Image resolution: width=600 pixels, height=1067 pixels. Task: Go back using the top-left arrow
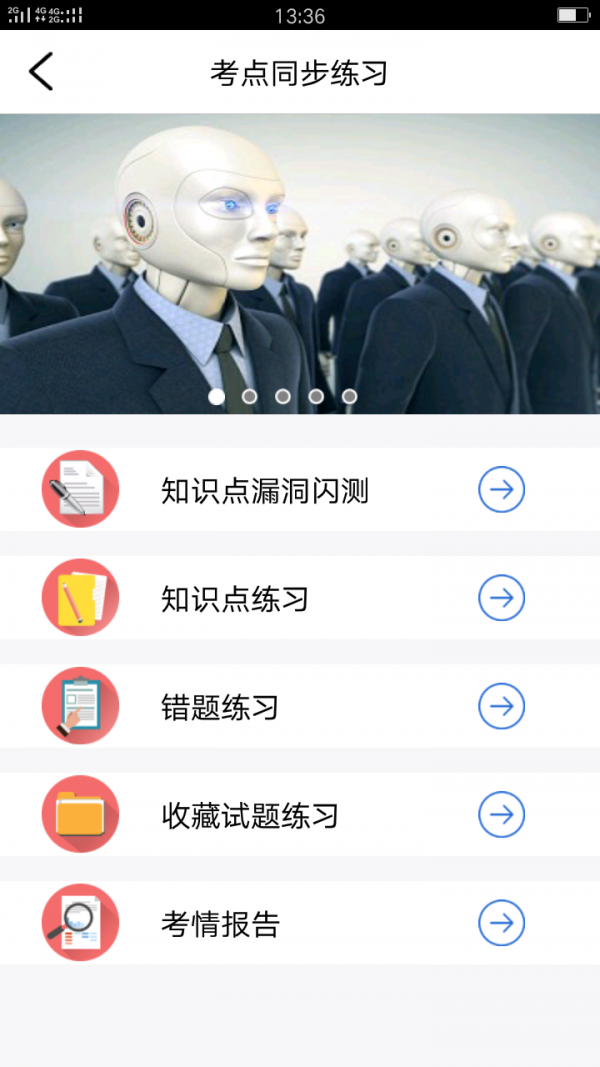[x=41, y=72]
